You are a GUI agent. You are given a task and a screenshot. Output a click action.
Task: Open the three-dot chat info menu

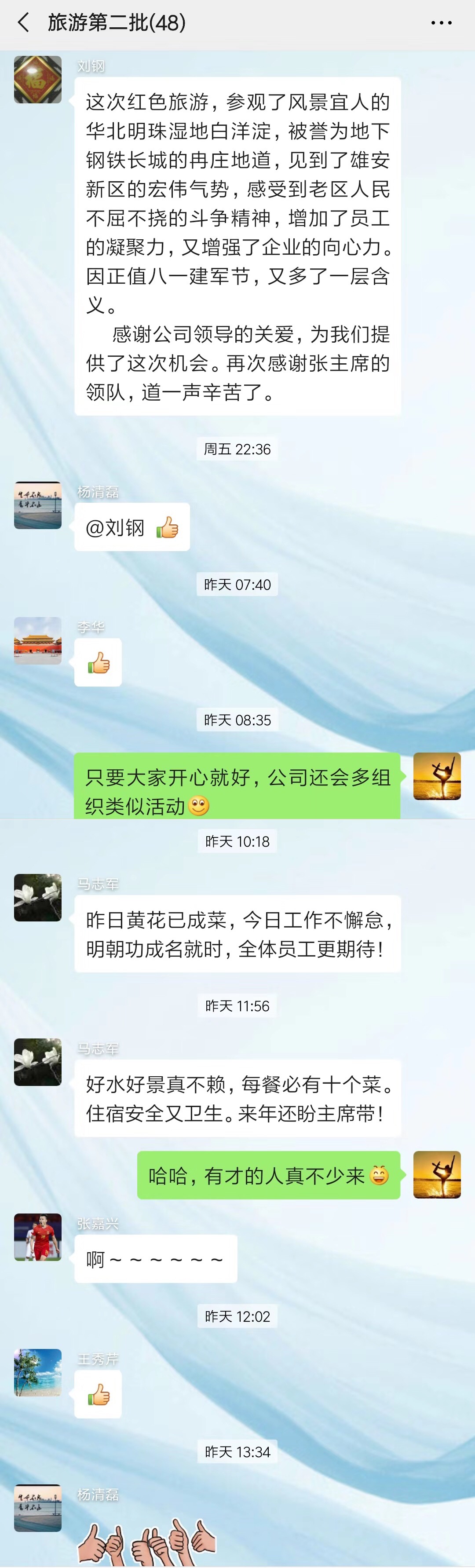pyautogui.click(x=441, y=23)
